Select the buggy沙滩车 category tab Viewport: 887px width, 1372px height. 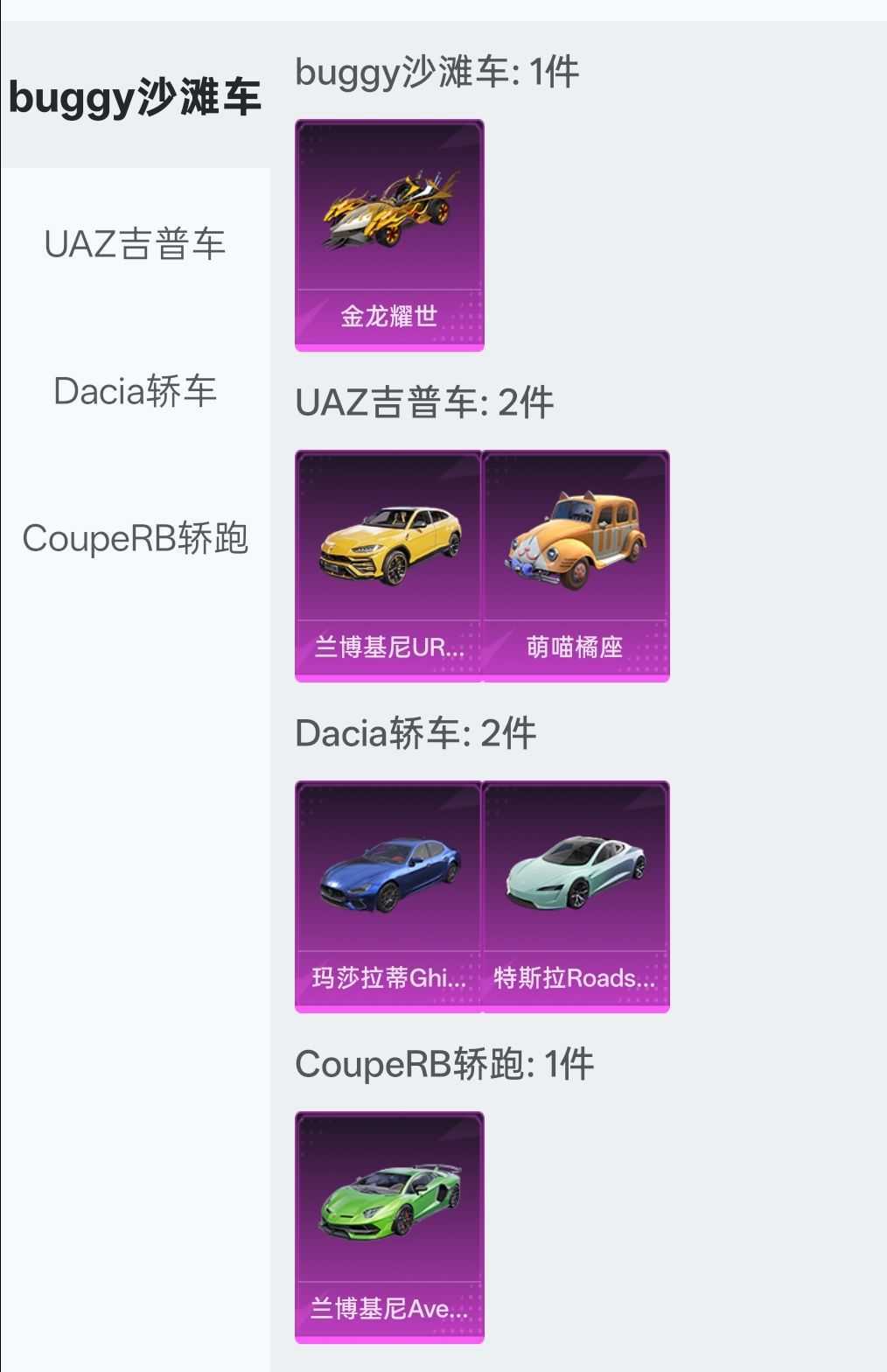point(135,96)
